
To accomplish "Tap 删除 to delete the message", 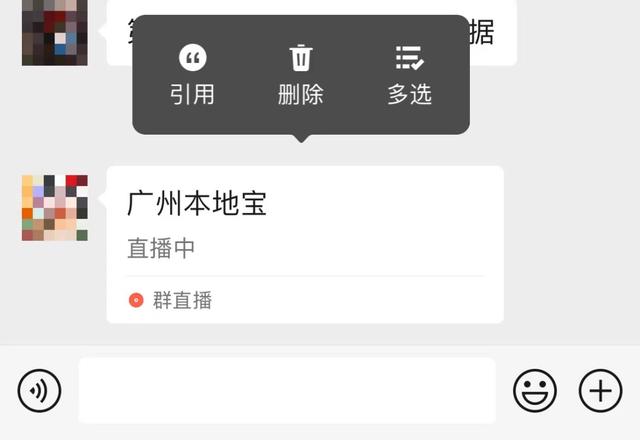I will [x=301, y=75].
